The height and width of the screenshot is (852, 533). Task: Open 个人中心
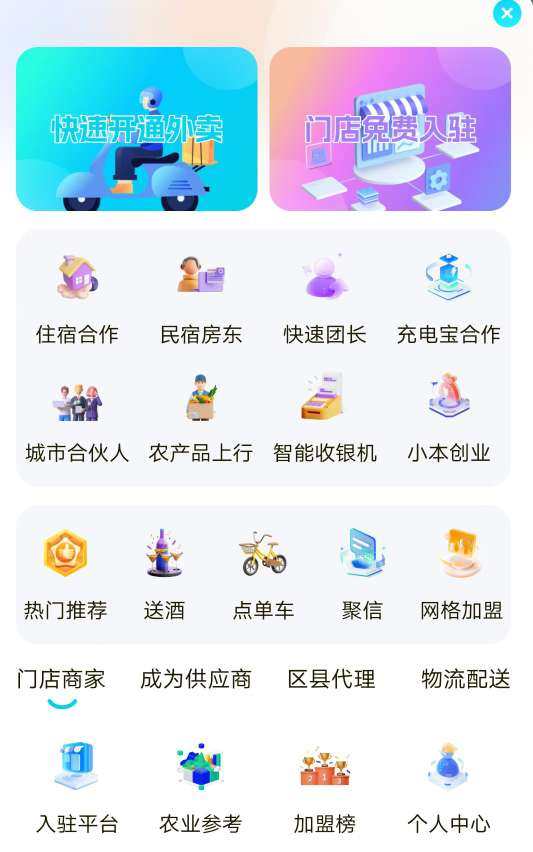449,788
